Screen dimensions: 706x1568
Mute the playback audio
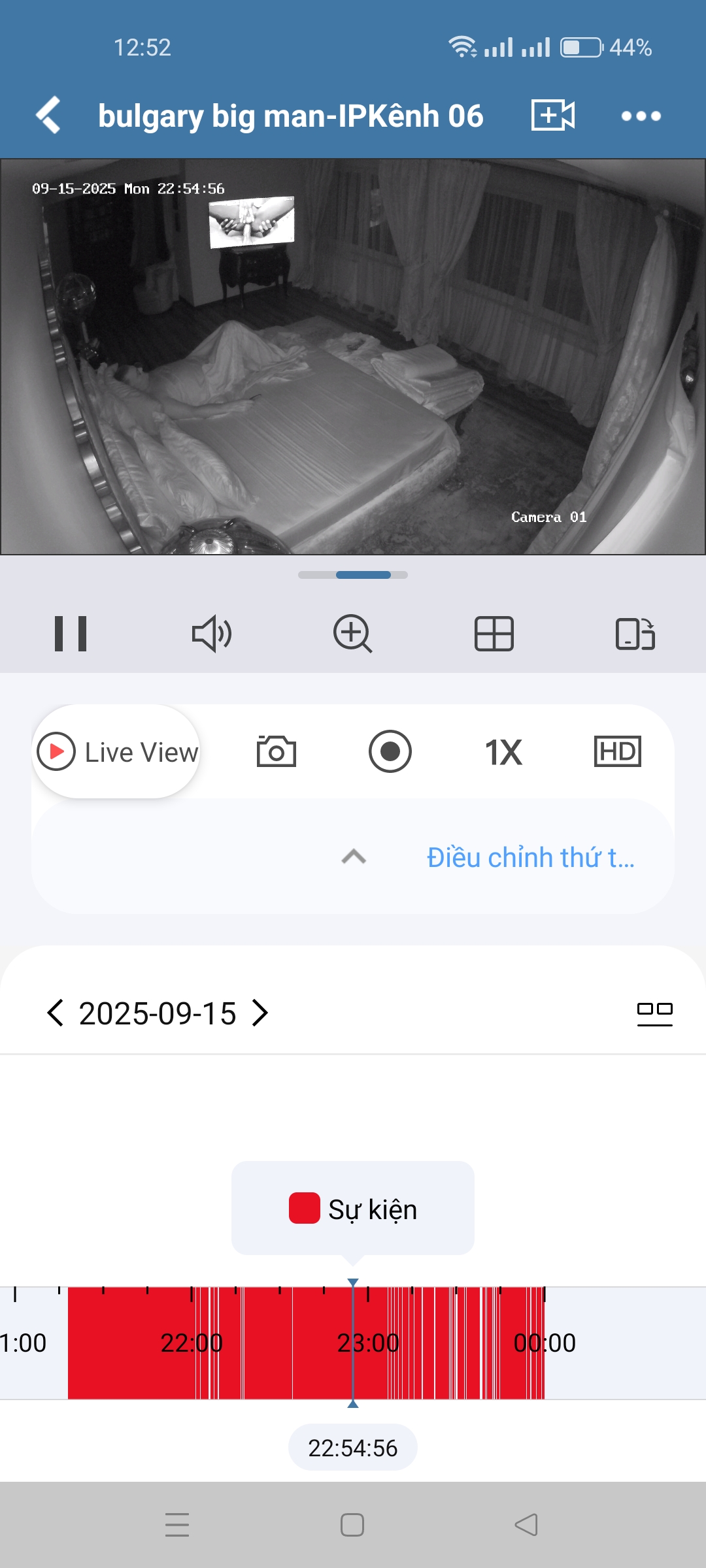(211, 634)
